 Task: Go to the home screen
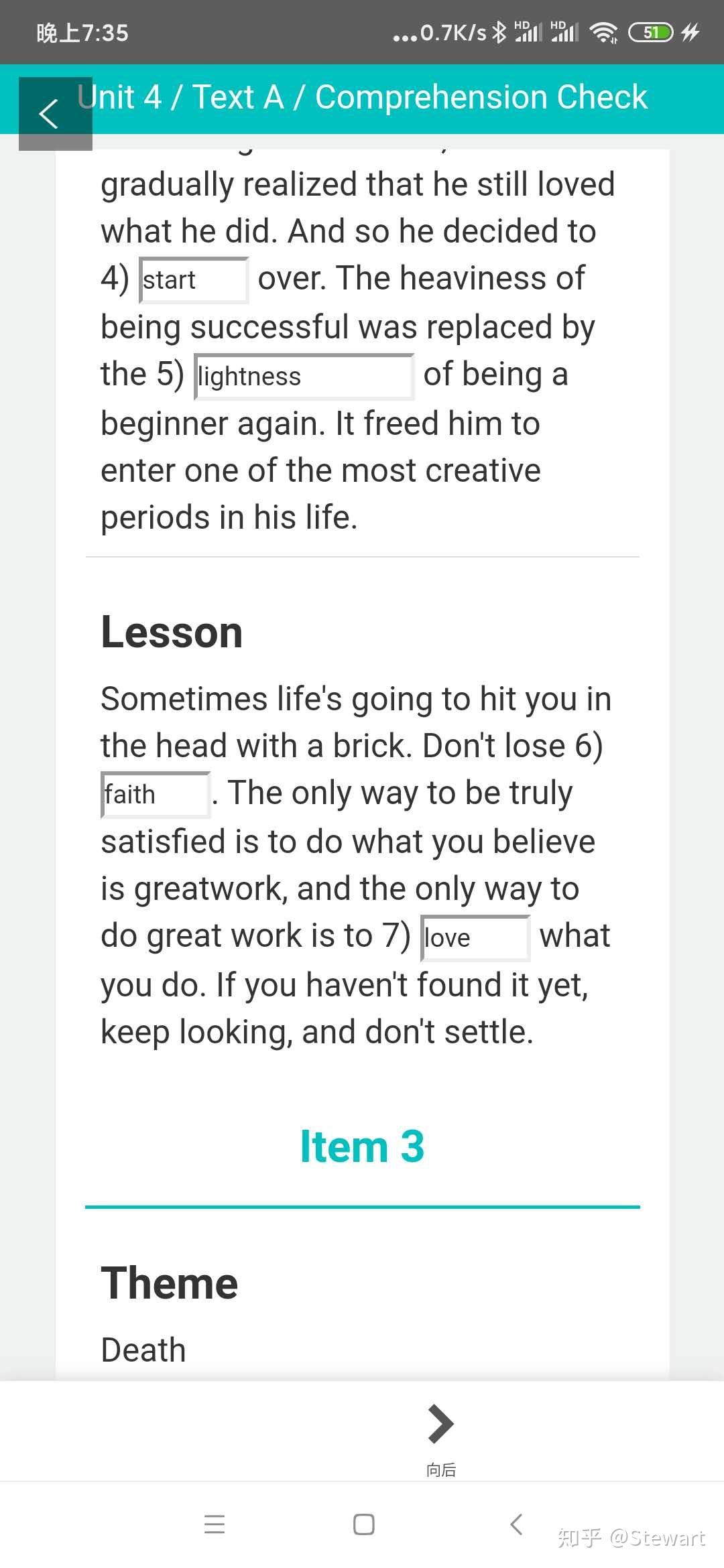coord(363,1524)
